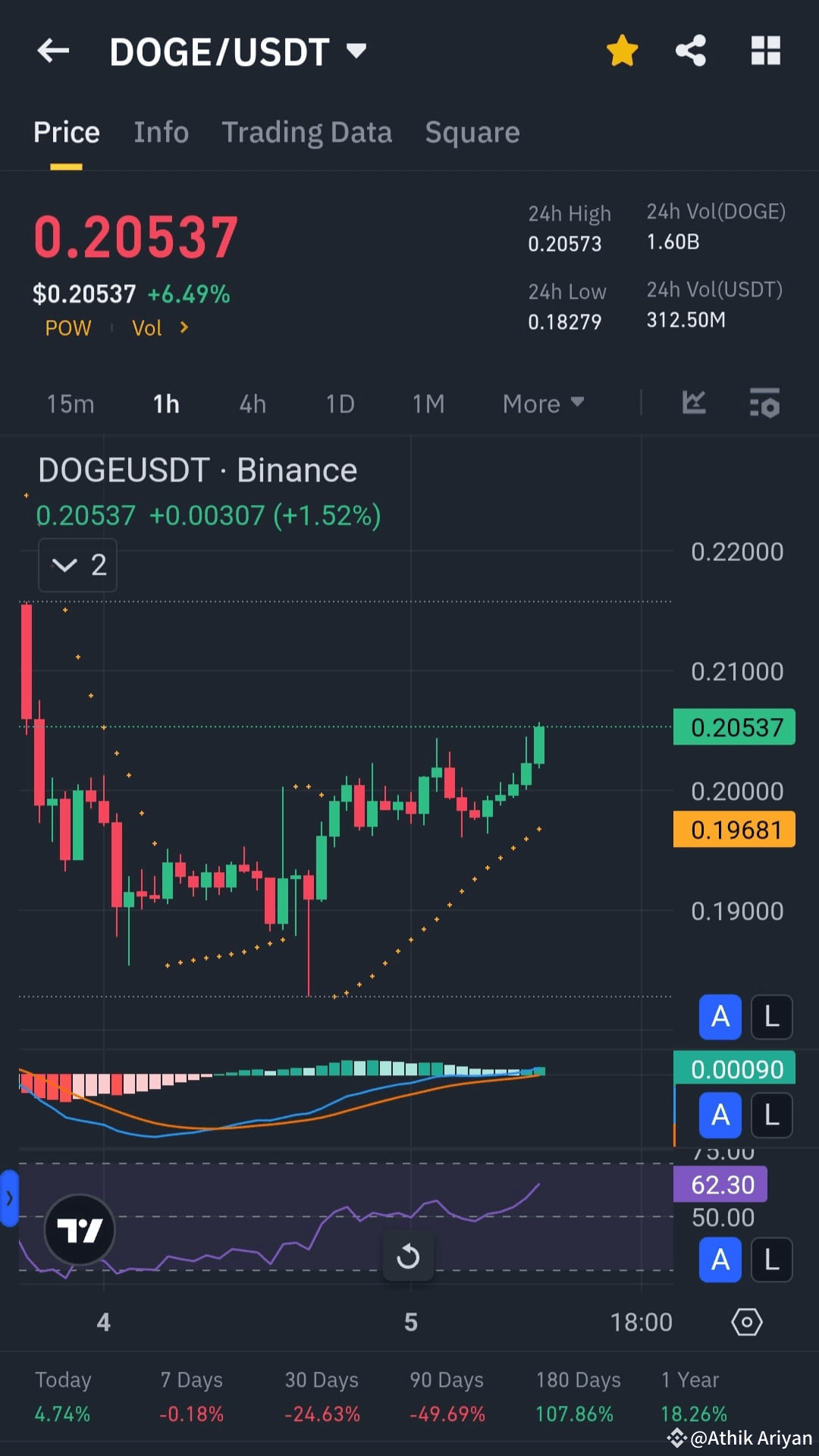Tap the 180 Days performance showing 107.86%
This screenshot has height=1456, width=819.
click(578, 1395)
